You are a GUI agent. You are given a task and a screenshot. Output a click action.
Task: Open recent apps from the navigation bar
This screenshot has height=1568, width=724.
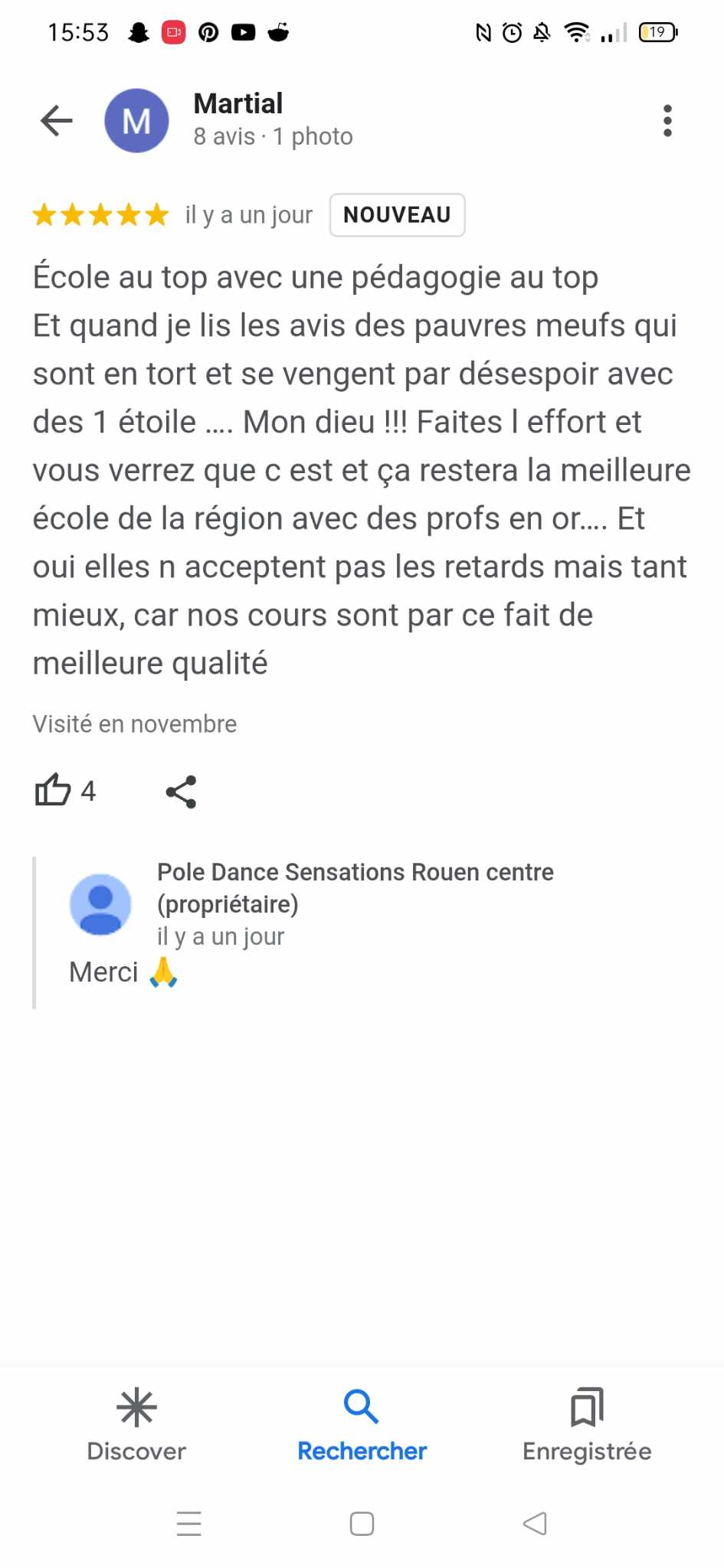coord(188,1524)
